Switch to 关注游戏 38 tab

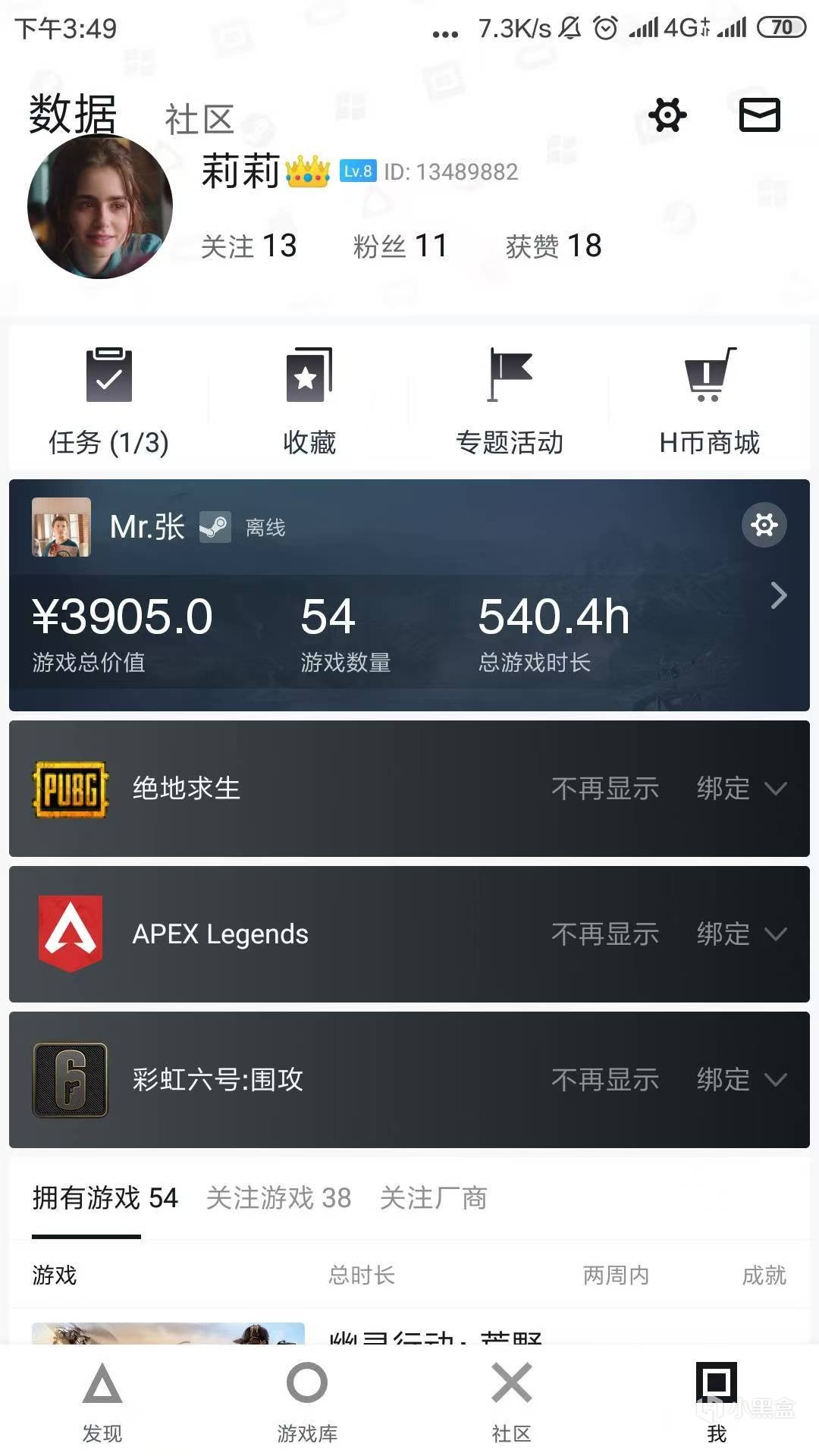[x=278, y=1198]
